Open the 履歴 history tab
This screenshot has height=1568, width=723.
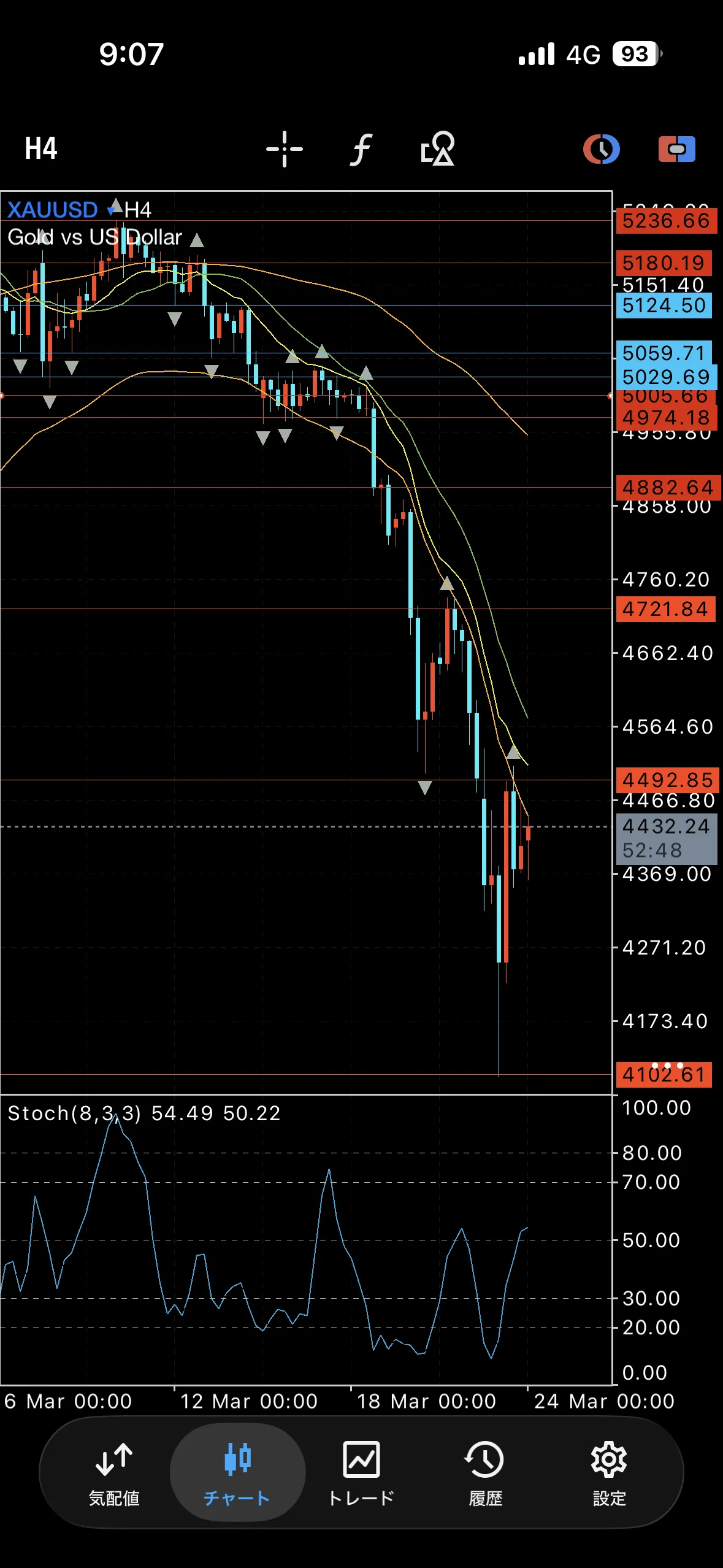coord(484,1472)
